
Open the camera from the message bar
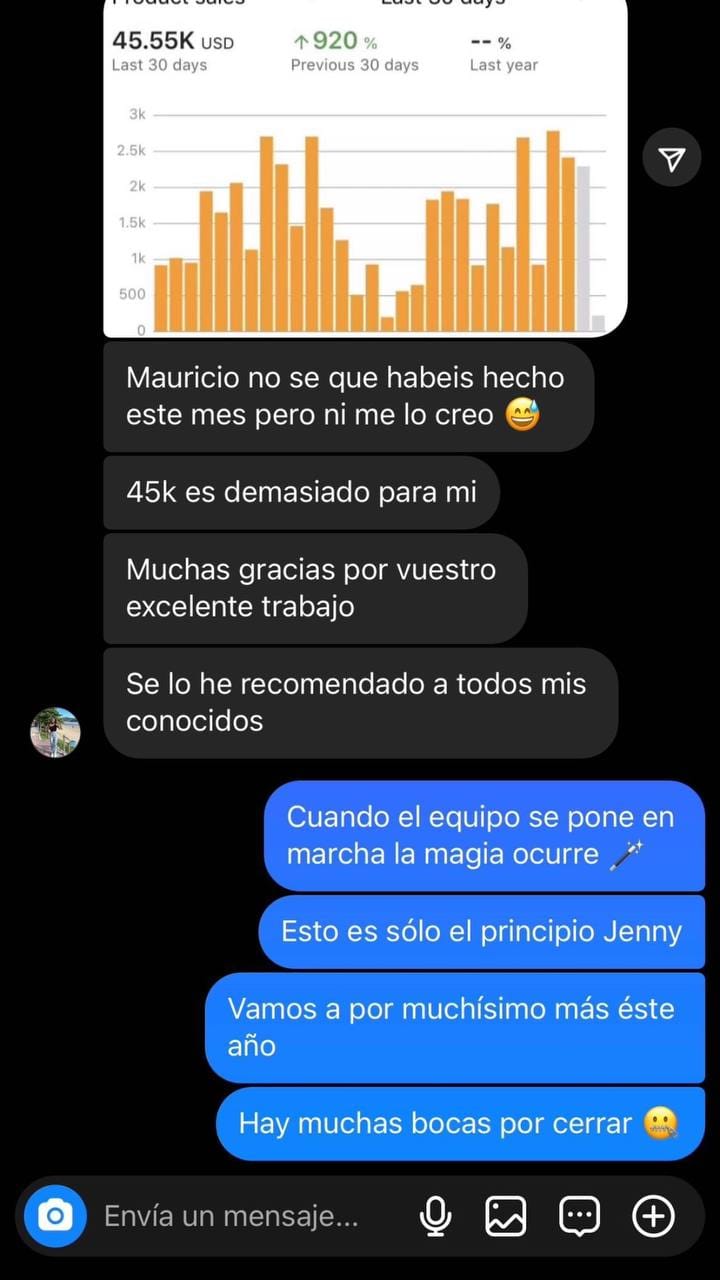tap(55, 1216)
